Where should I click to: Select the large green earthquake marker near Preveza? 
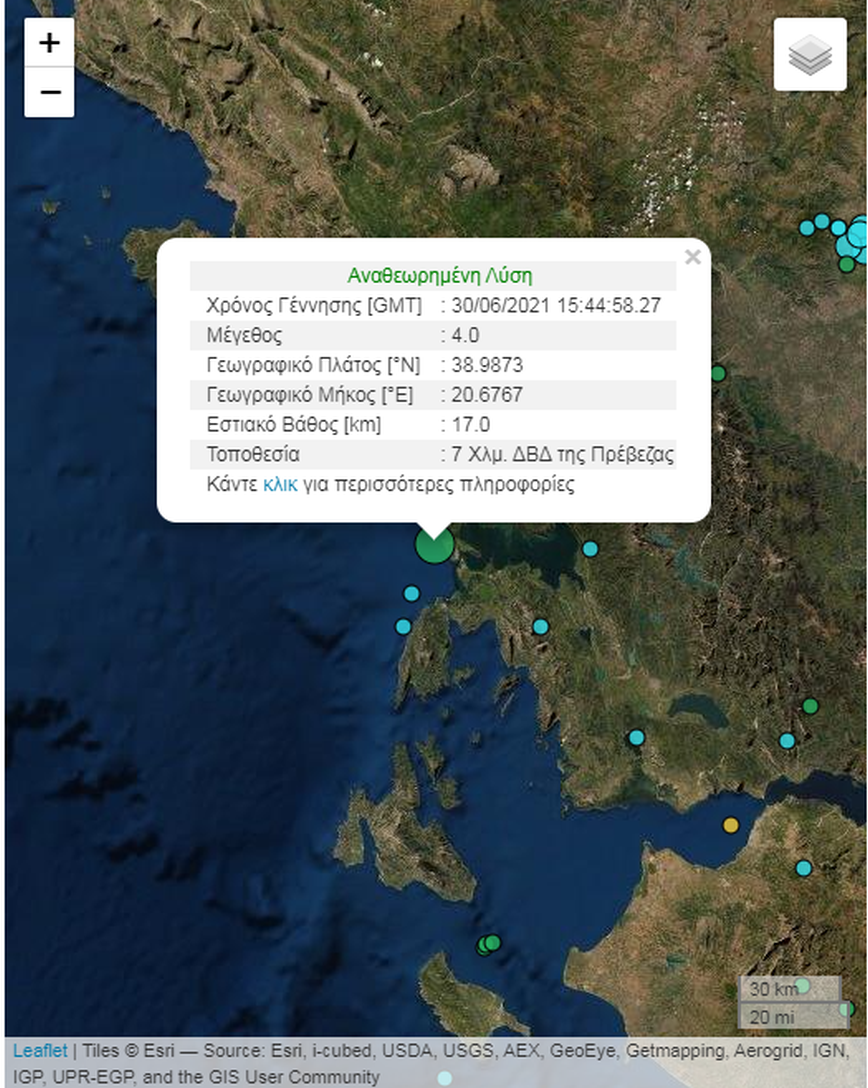(x=435, y=546)
